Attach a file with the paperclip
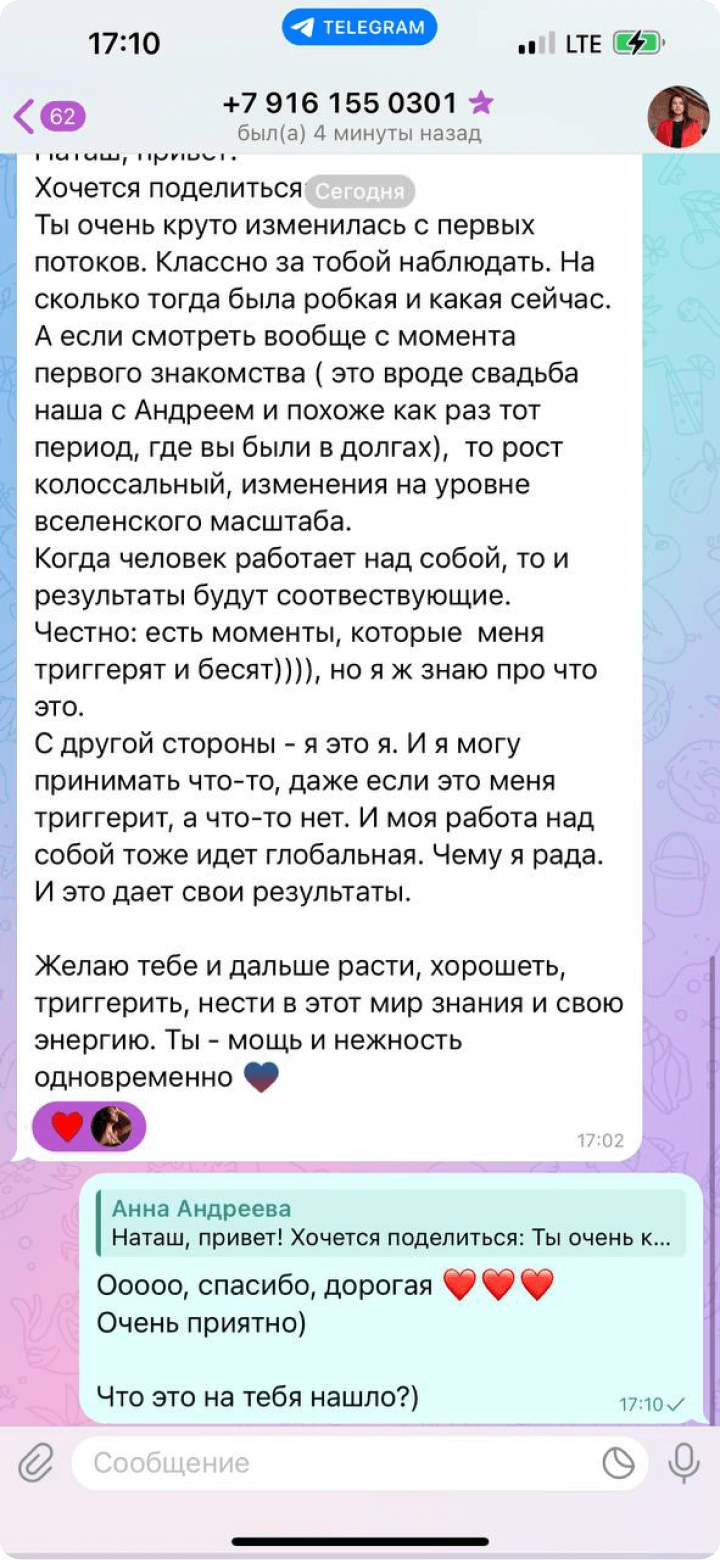This screenshot has width=720, height=1560. tap(35, 1464)
